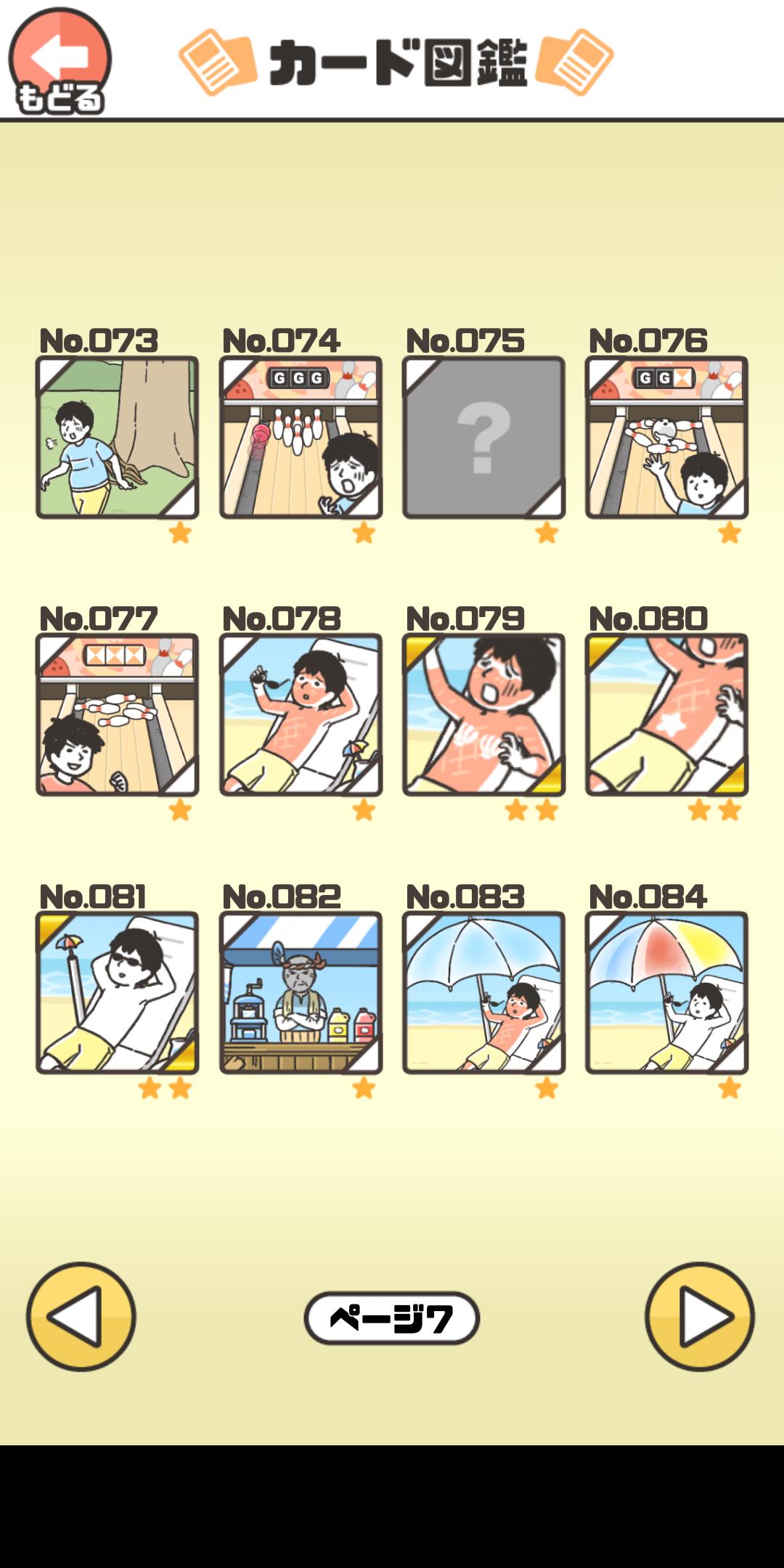View card No.078
This screenshot has height=1568, width=784.
tap(301, 714)
